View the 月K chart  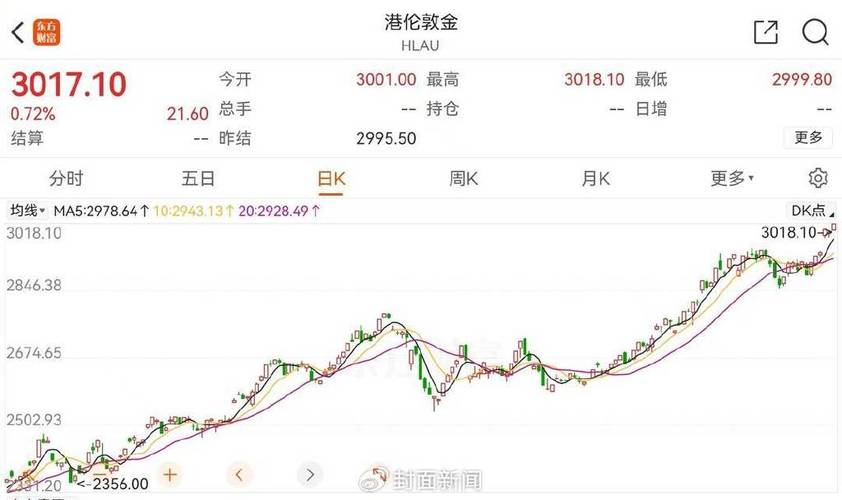point(596,179)
